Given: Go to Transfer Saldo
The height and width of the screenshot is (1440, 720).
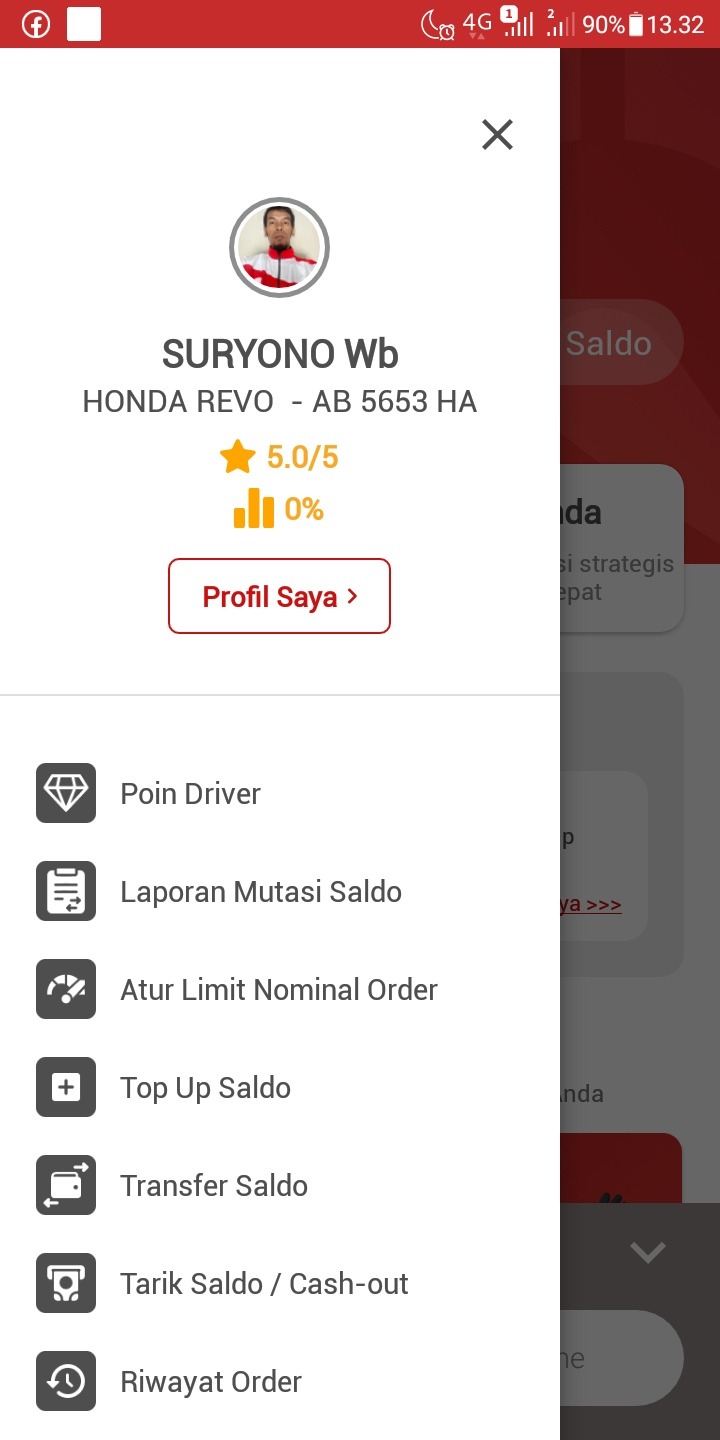Looking at the screenshot, I should click(213, 1185).
